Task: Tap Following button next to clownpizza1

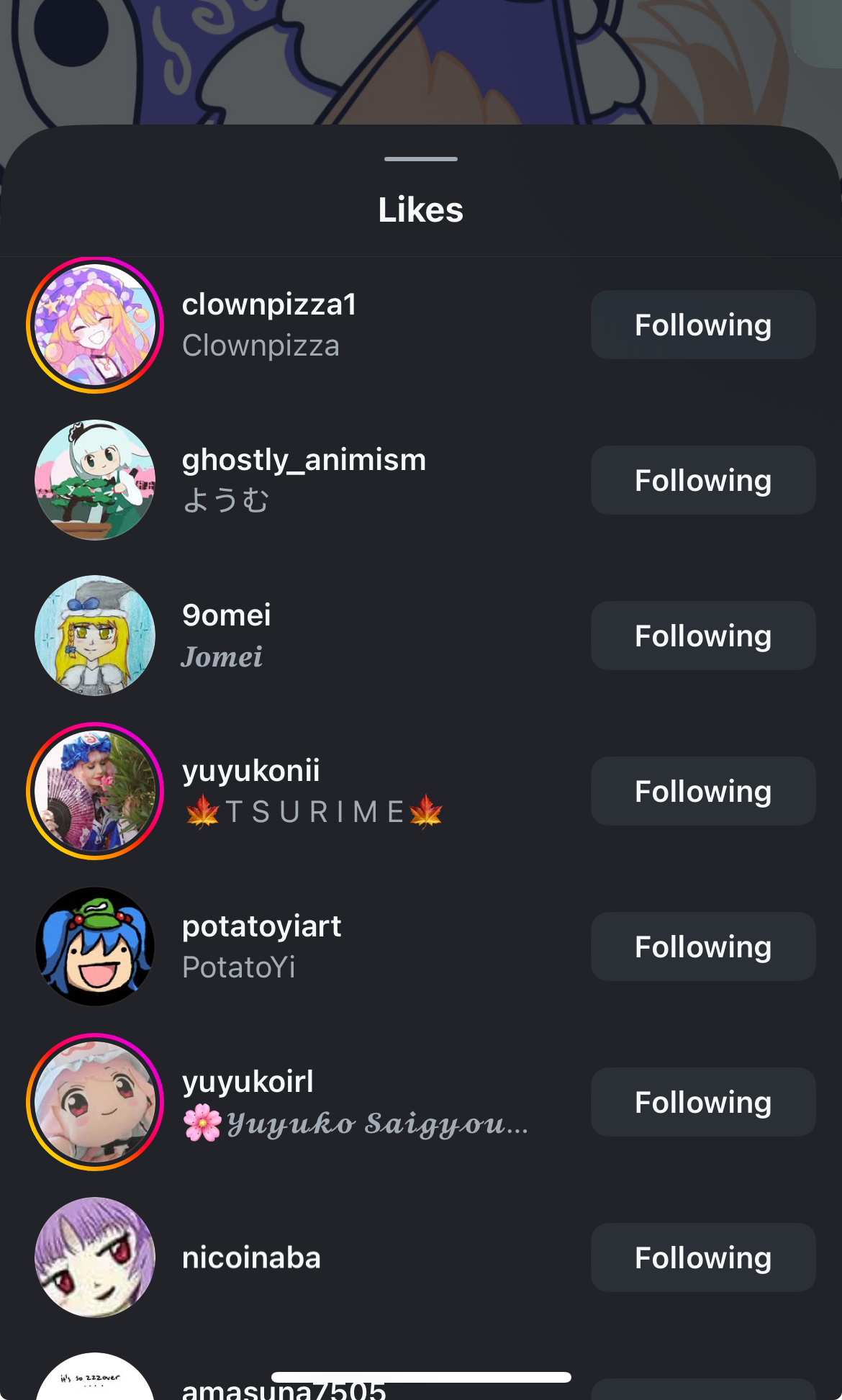Action: [x=702, y=325]
